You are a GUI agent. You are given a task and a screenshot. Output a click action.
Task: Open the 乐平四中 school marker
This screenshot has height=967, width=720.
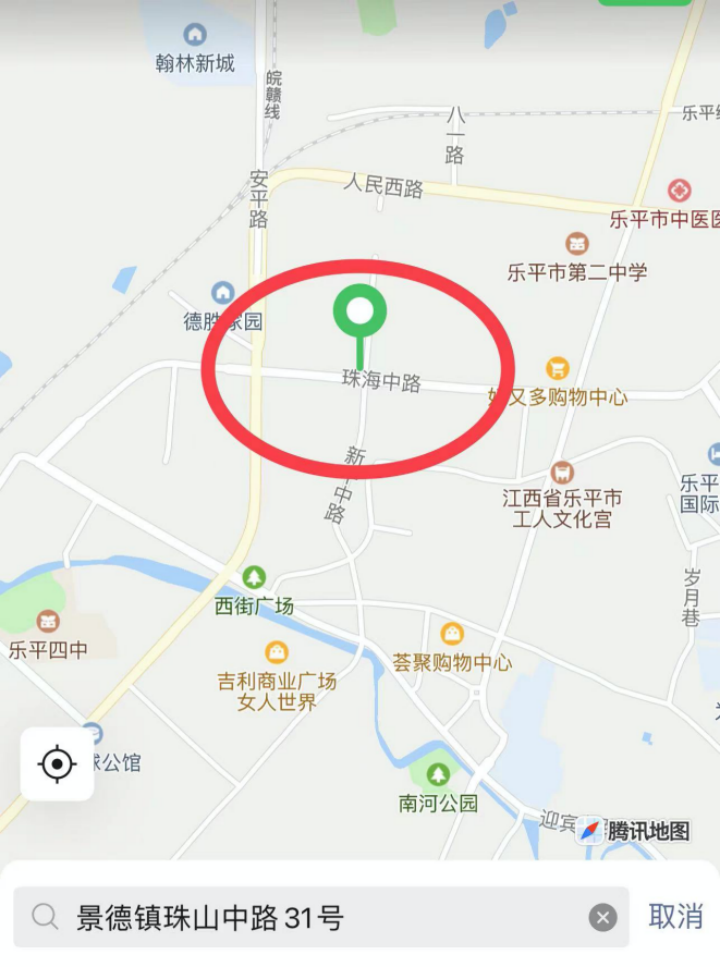(x=48, y=622)
